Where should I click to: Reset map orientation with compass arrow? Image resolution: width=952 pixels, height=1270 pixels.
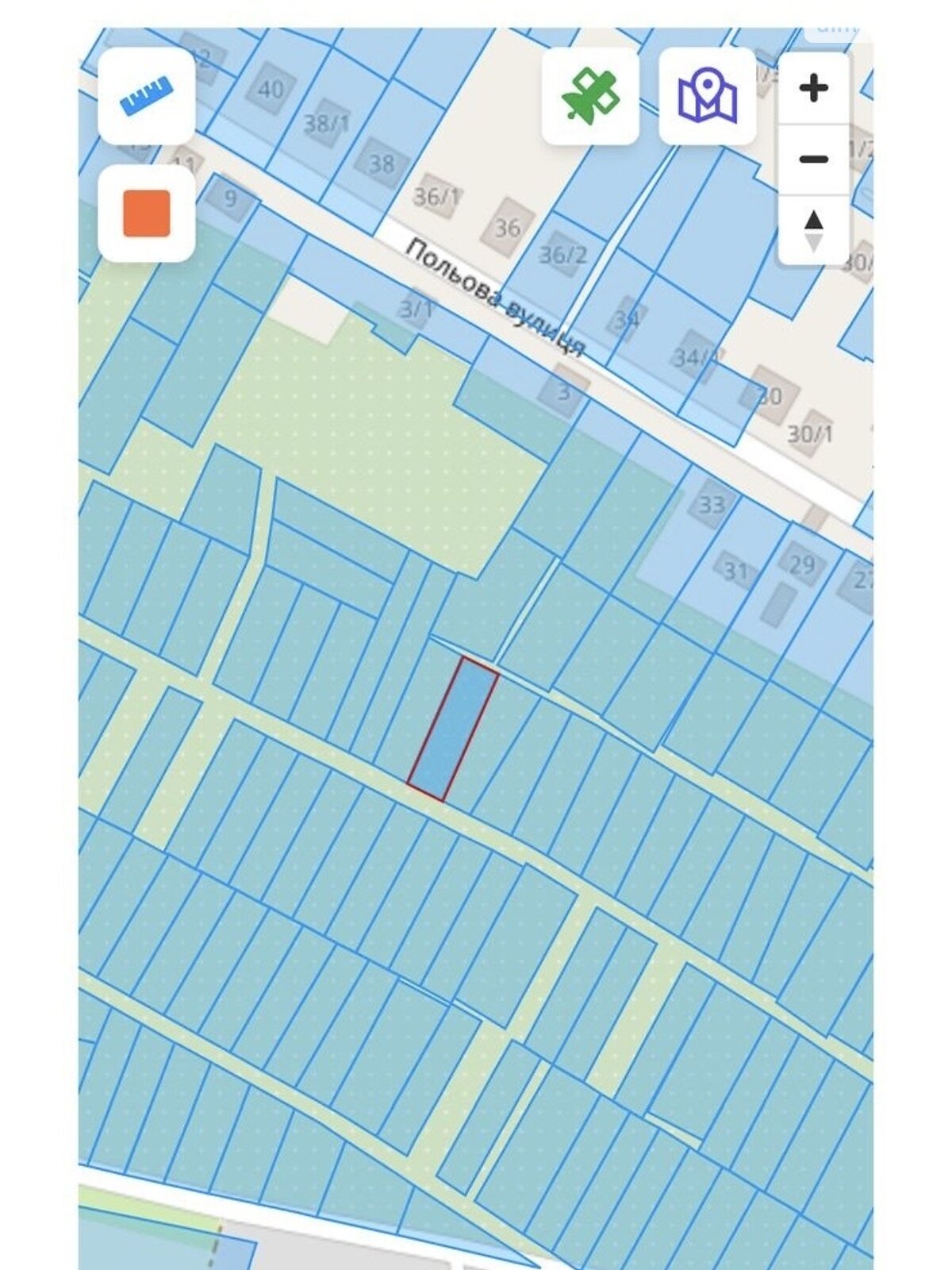(813, 229)
